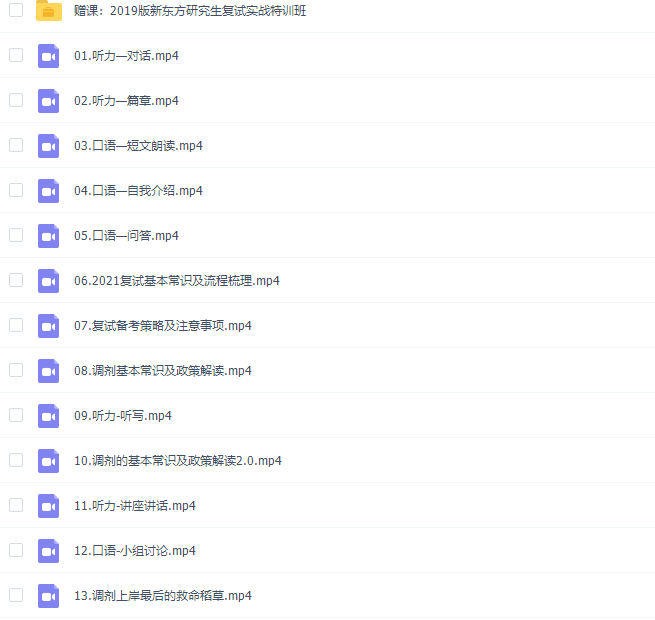Play 05.口语—问答.mp4

coord(126,236)
